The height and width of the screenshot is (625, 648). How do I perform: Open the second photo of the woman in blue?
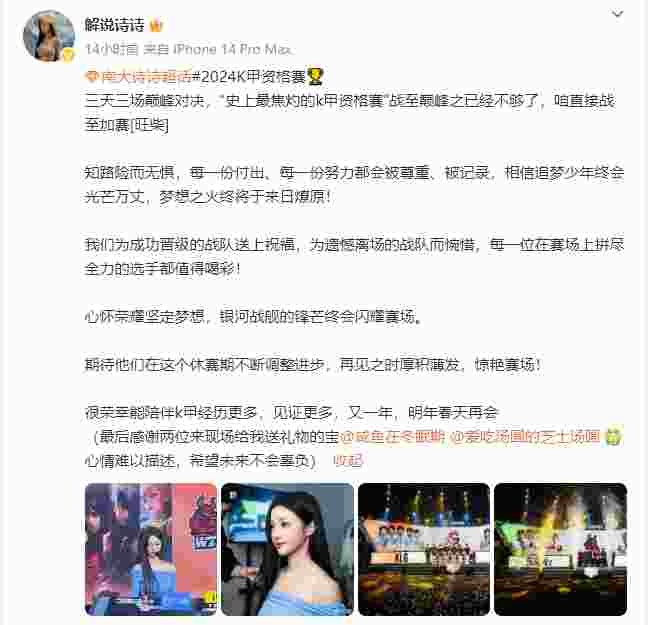click(287, 548)
